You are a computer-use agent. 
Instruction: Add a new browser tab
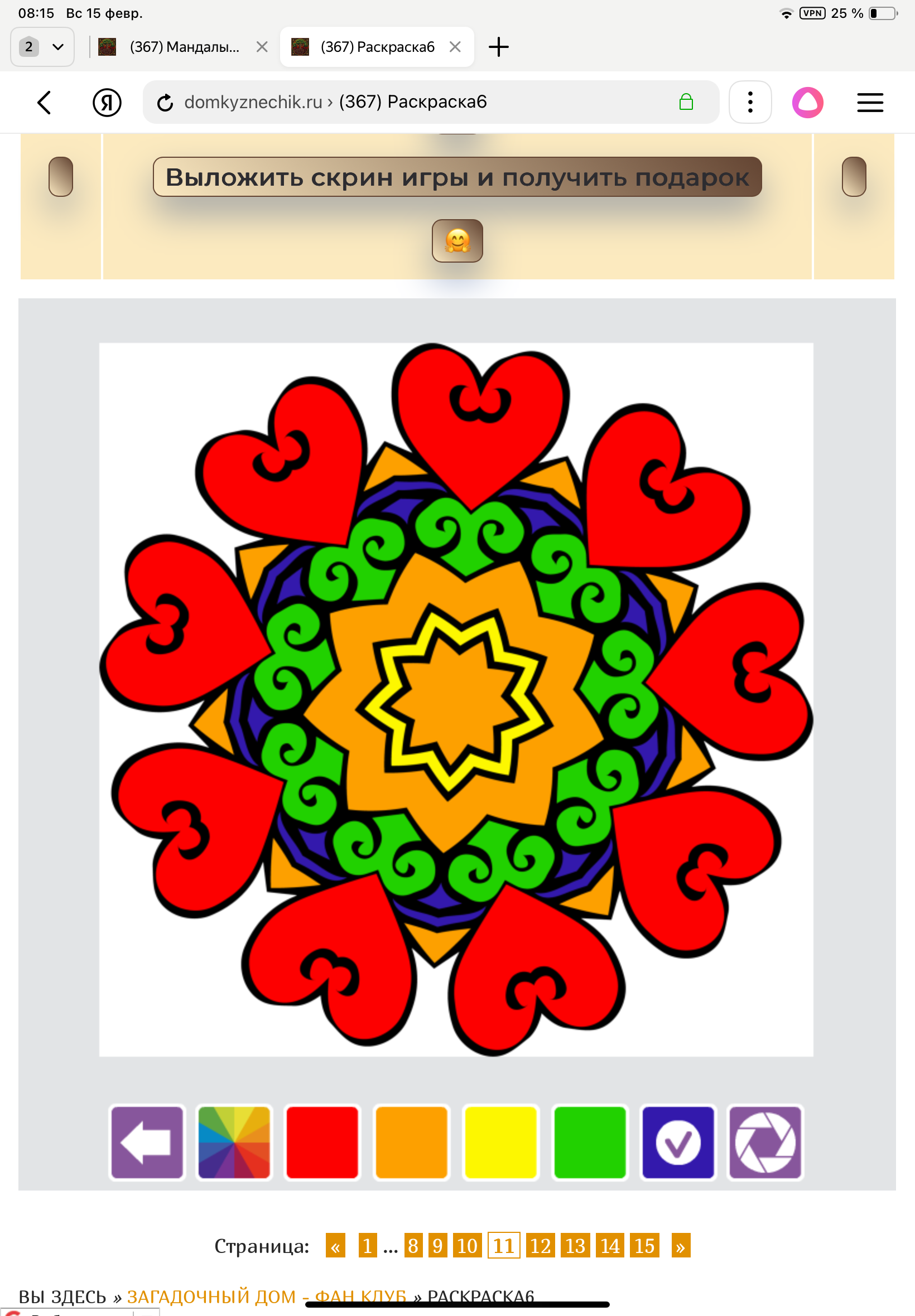498,47
